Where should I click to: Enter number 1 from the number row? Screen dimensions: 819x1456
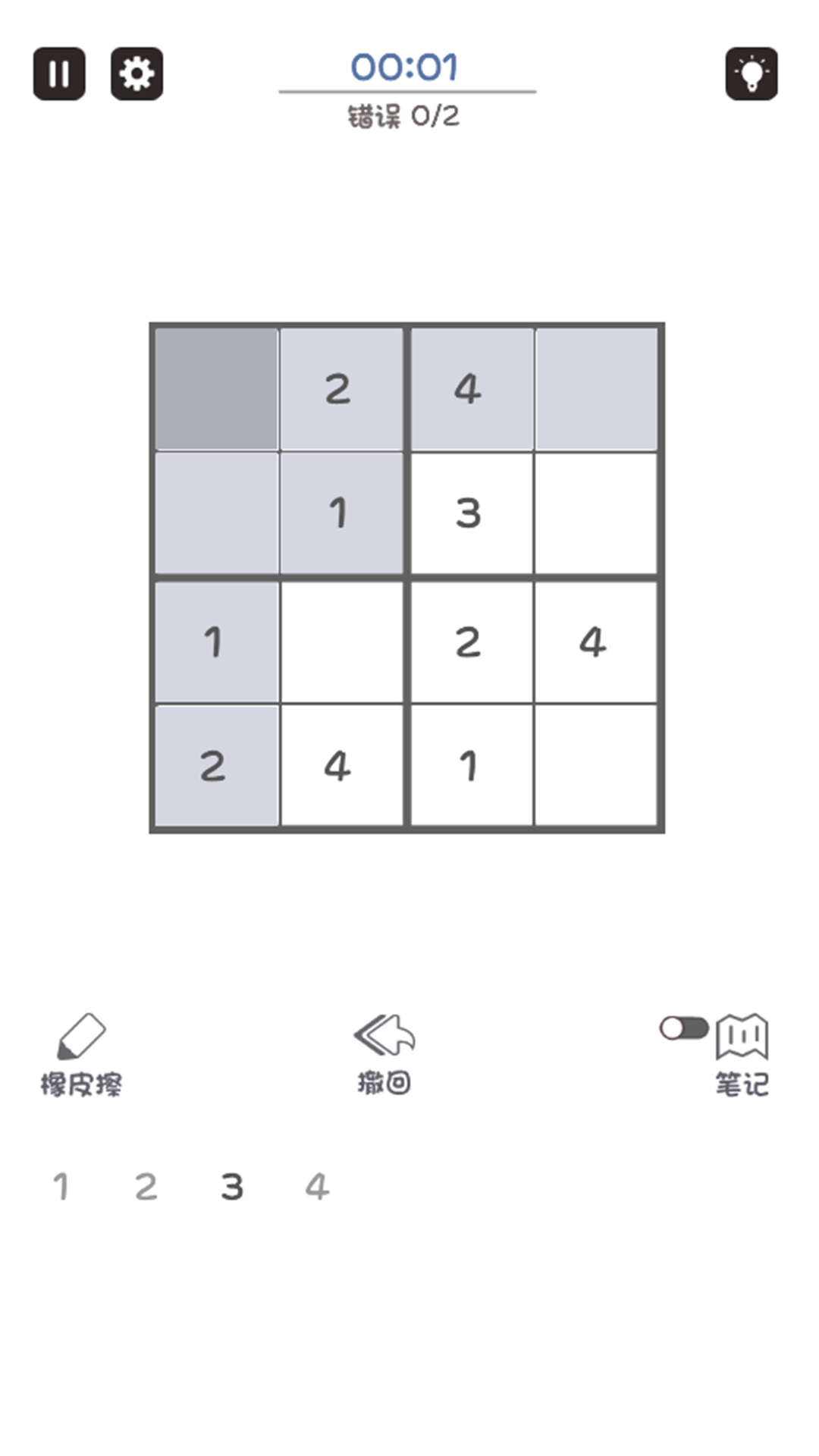point(61,1187)
